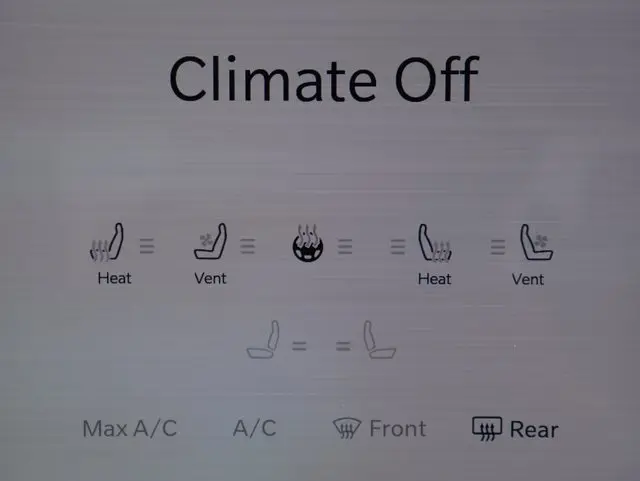This screenshot has height=481, width=640.
Task: Turn on right seat ventilation
Action: click(533, 246)
